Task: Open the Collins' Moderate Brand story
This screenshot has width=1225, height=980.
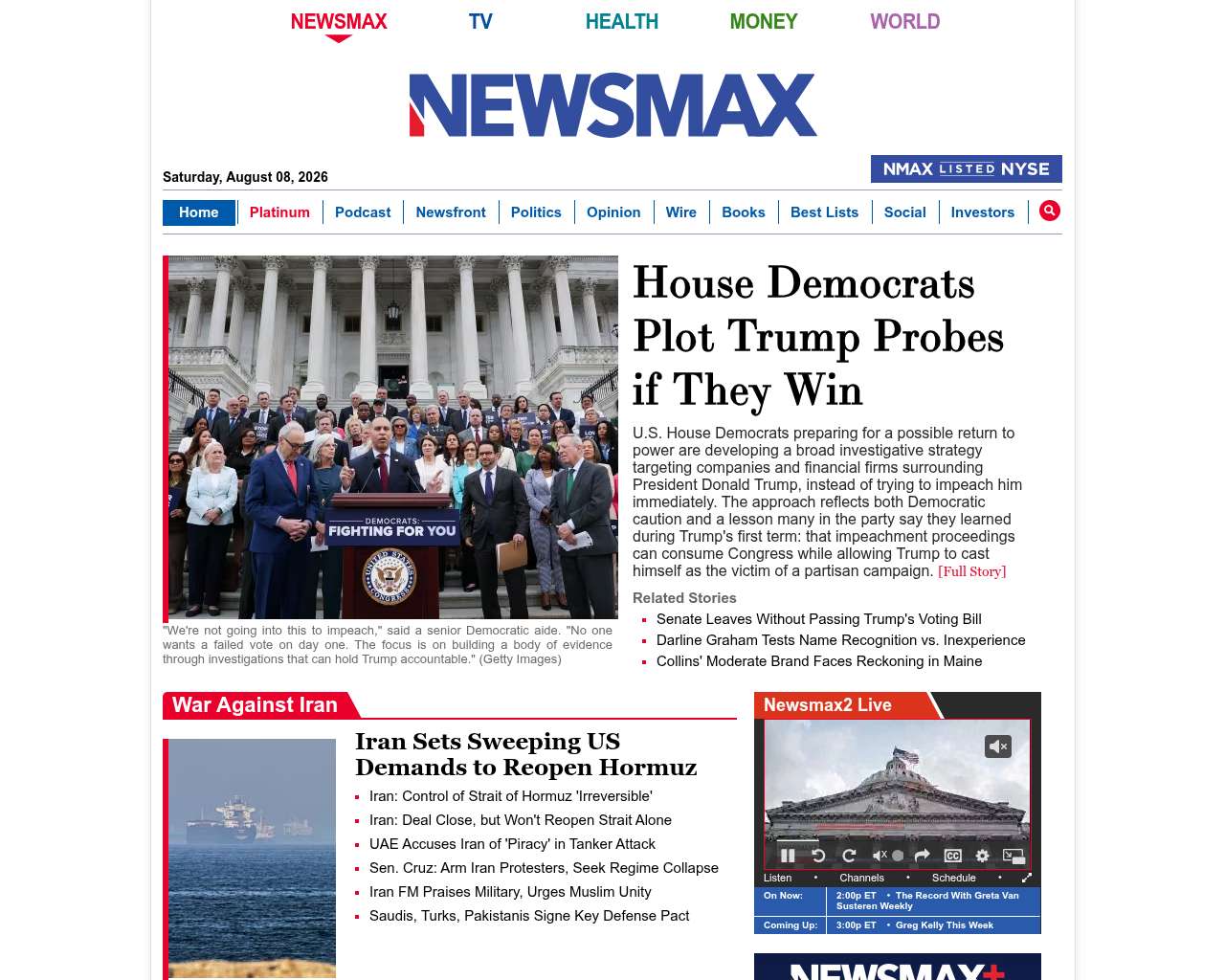Action: 819,661
